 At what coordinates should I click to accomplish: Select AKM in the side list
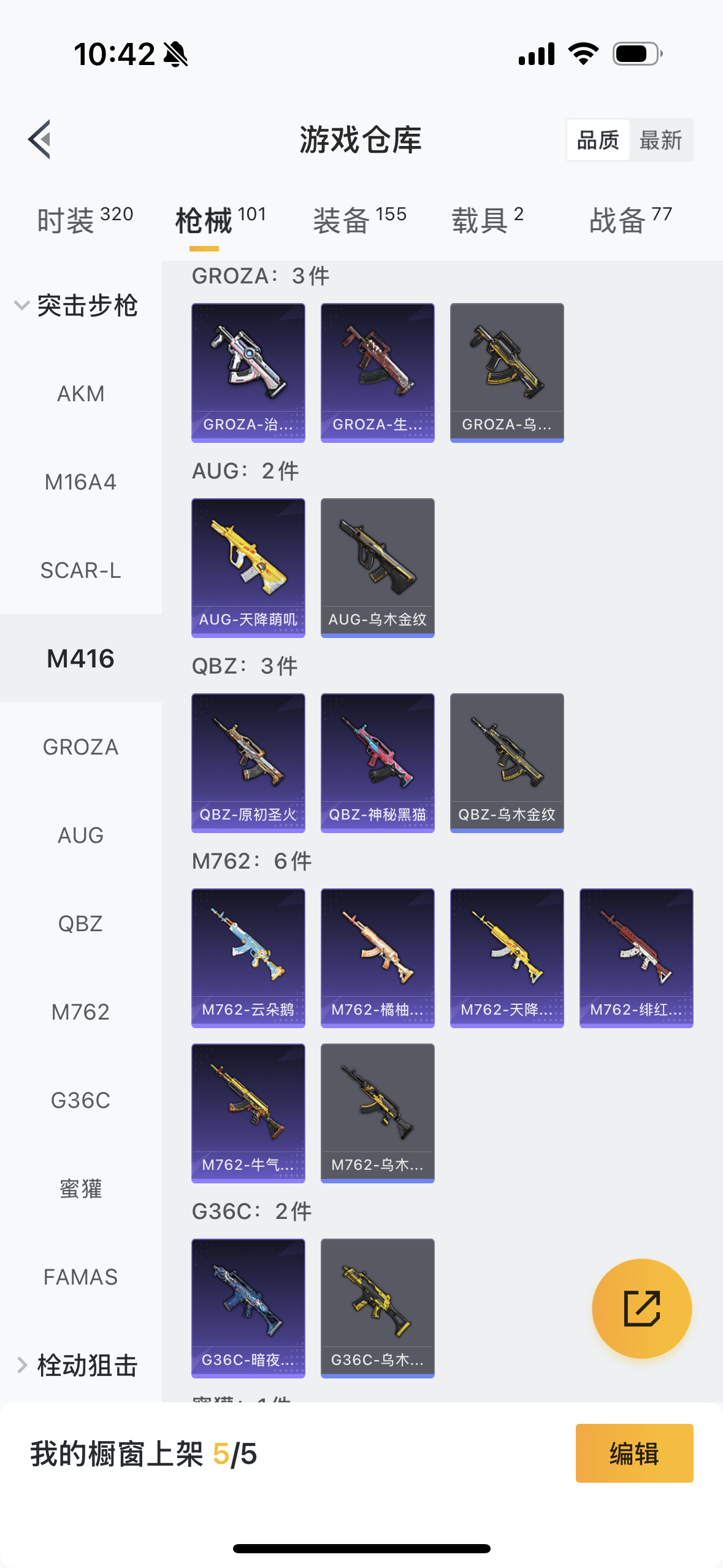click(x=81, y=394)
